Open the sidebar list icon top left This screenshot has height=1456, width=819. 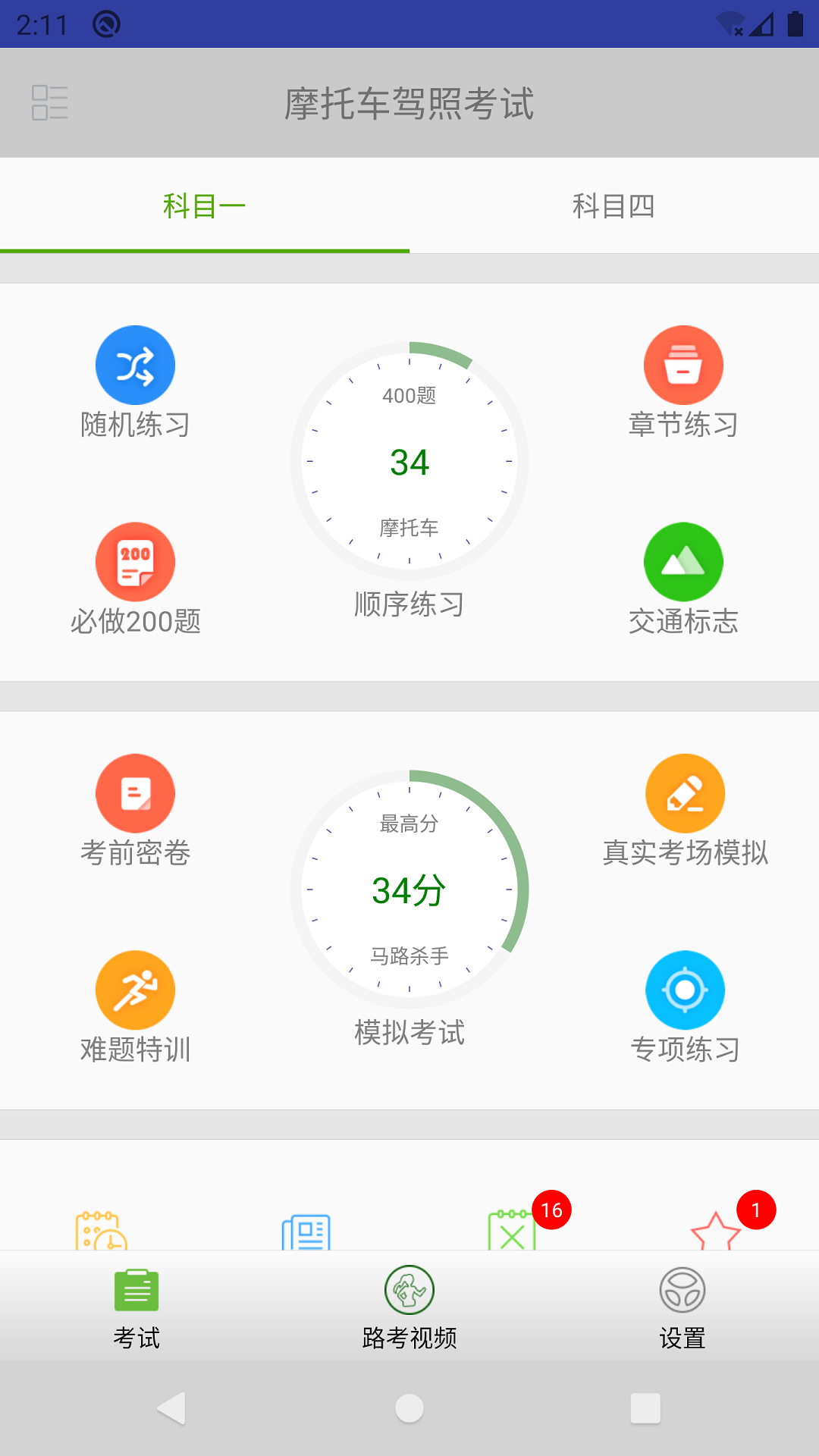(x=51, y=103)
